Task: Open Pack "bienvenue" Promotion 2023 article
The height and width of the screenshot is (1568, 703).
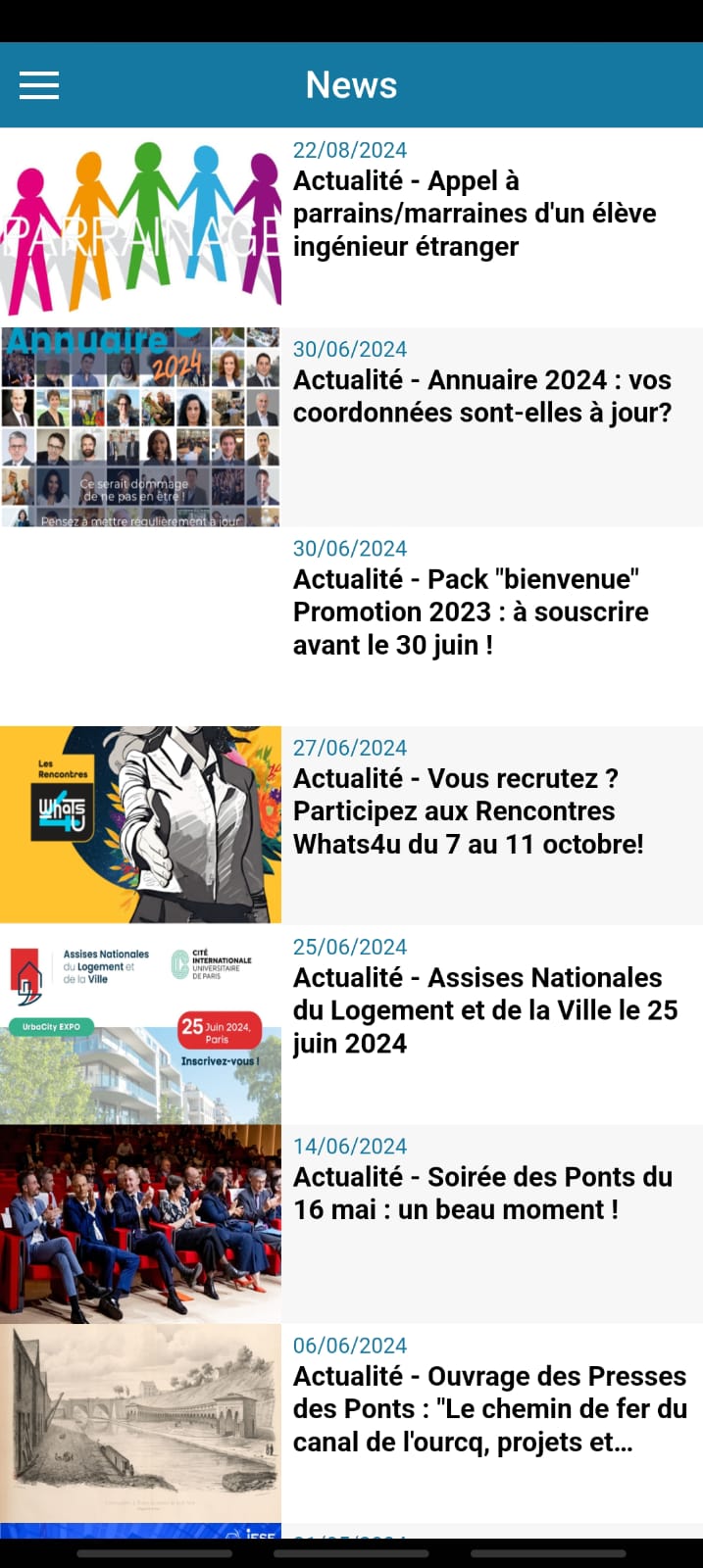Action: tap(471, 612)
